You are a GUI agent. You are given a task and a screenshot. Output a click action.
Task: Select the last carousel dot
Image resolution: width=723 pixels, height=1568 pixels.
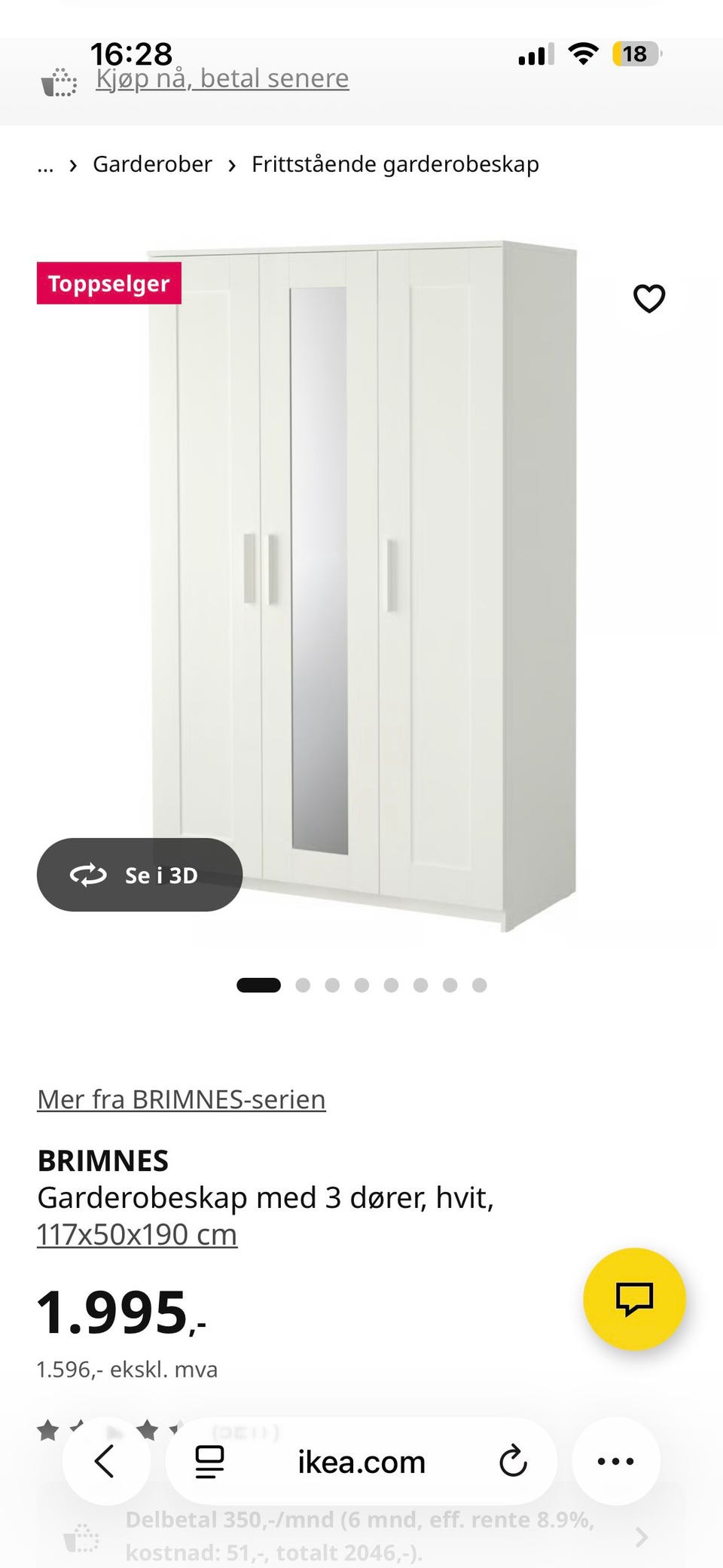tap(477, 985)
